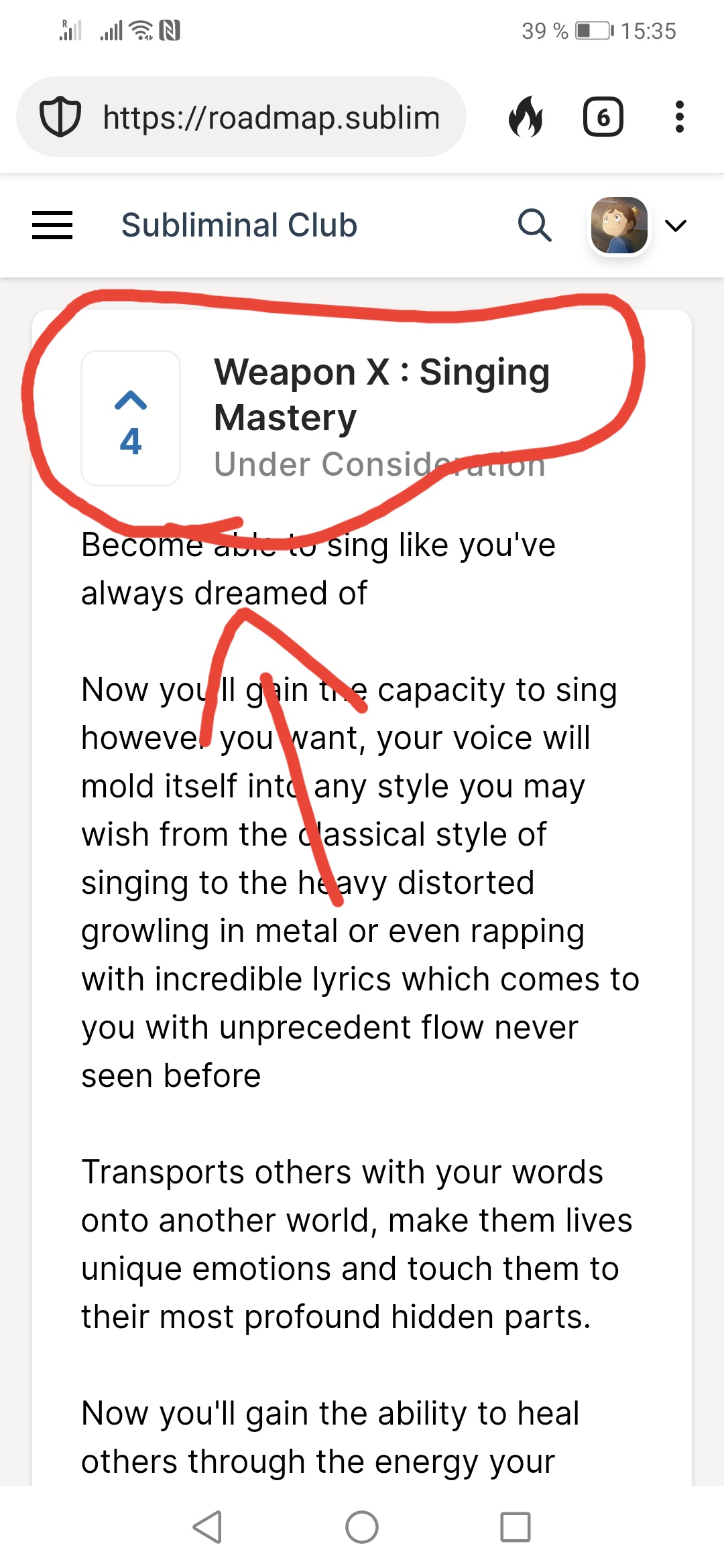
Task: Upvote Weapon X : Singing Mastery
Action: (131, 418)
